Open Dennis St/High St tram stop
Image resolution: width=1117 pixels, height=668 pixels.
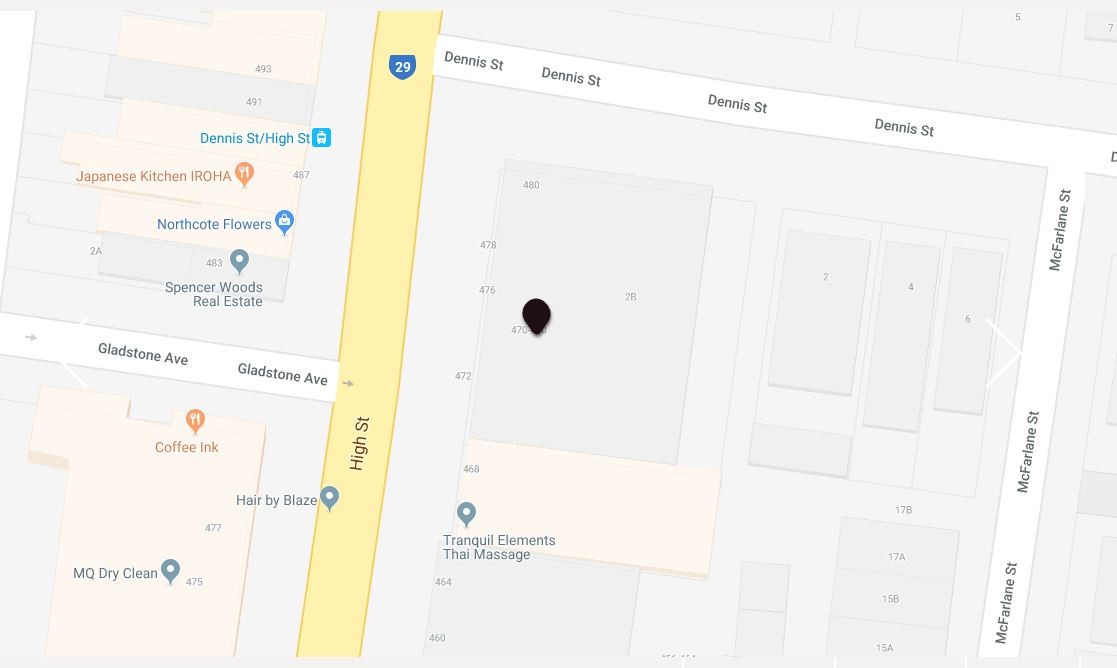pos(321,138)
